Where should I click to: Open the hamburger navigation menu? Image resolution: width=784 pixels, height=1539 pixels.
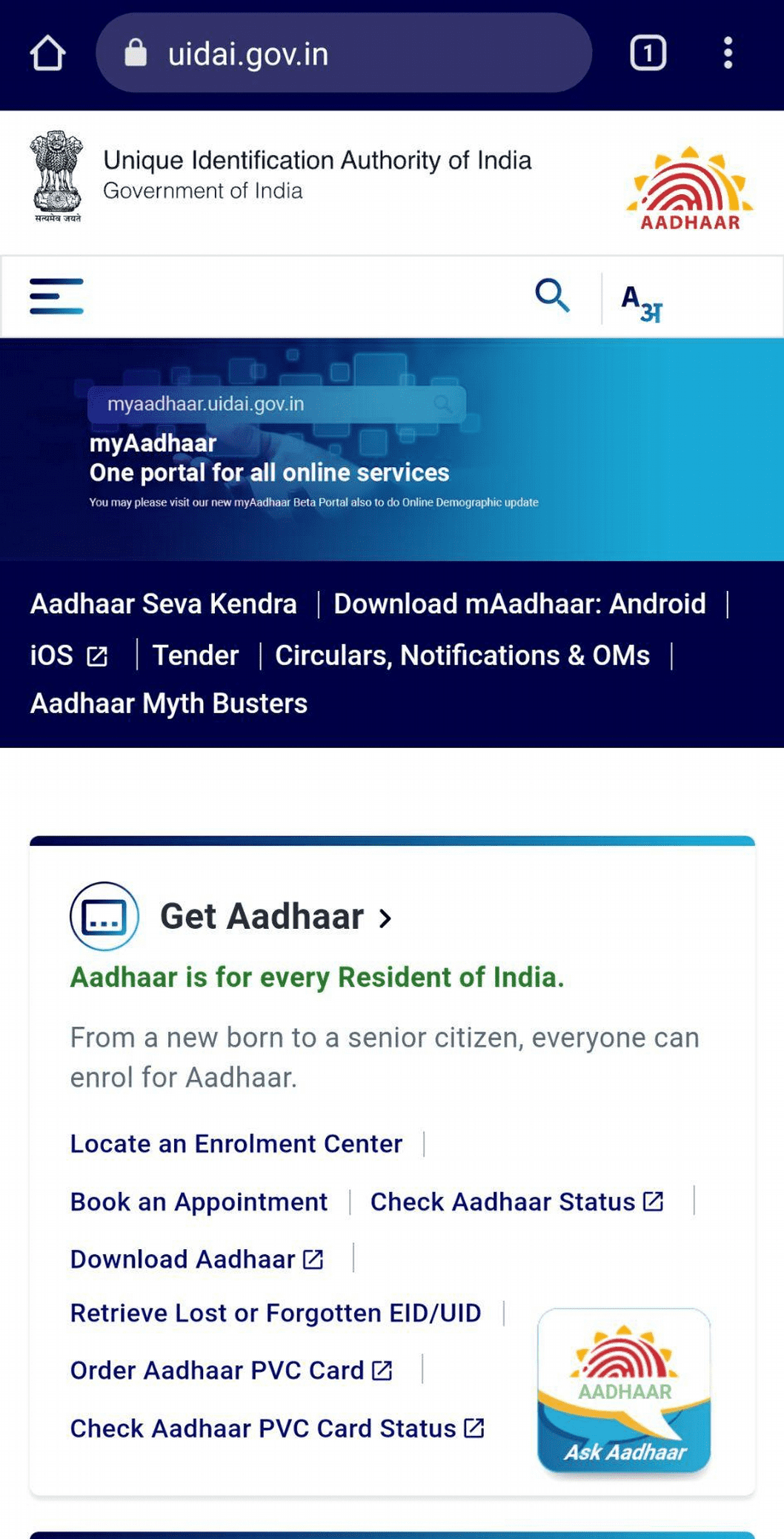pyautogui.click(x=56, y=296)
